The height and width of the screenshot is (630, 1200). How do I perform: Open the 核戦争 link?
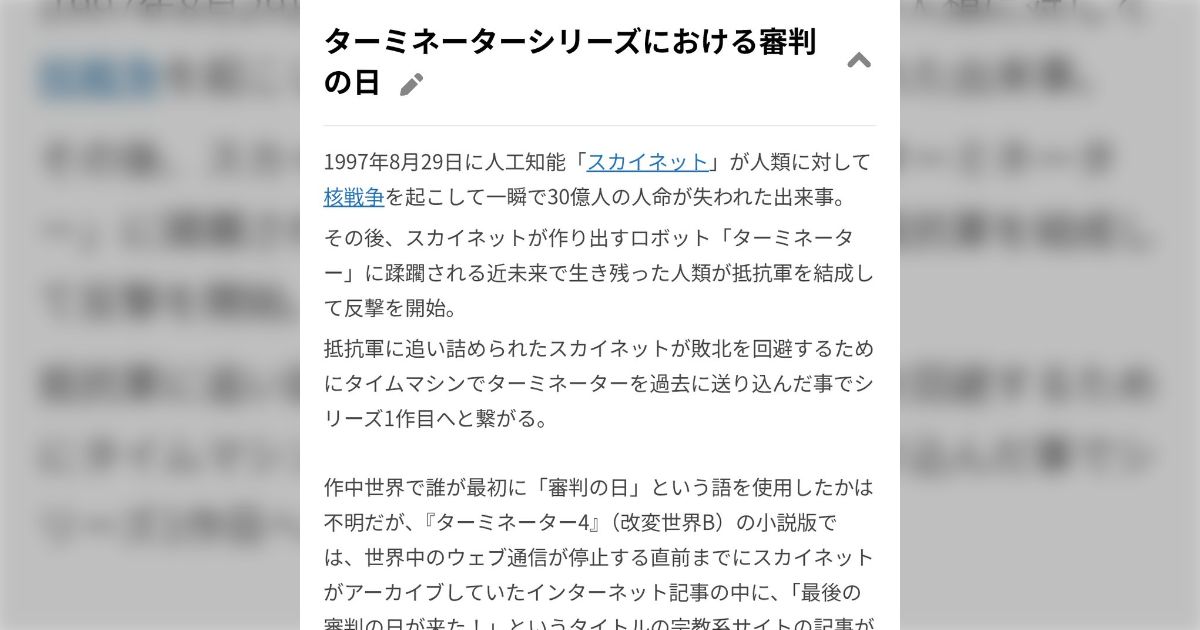pos(354,197)
